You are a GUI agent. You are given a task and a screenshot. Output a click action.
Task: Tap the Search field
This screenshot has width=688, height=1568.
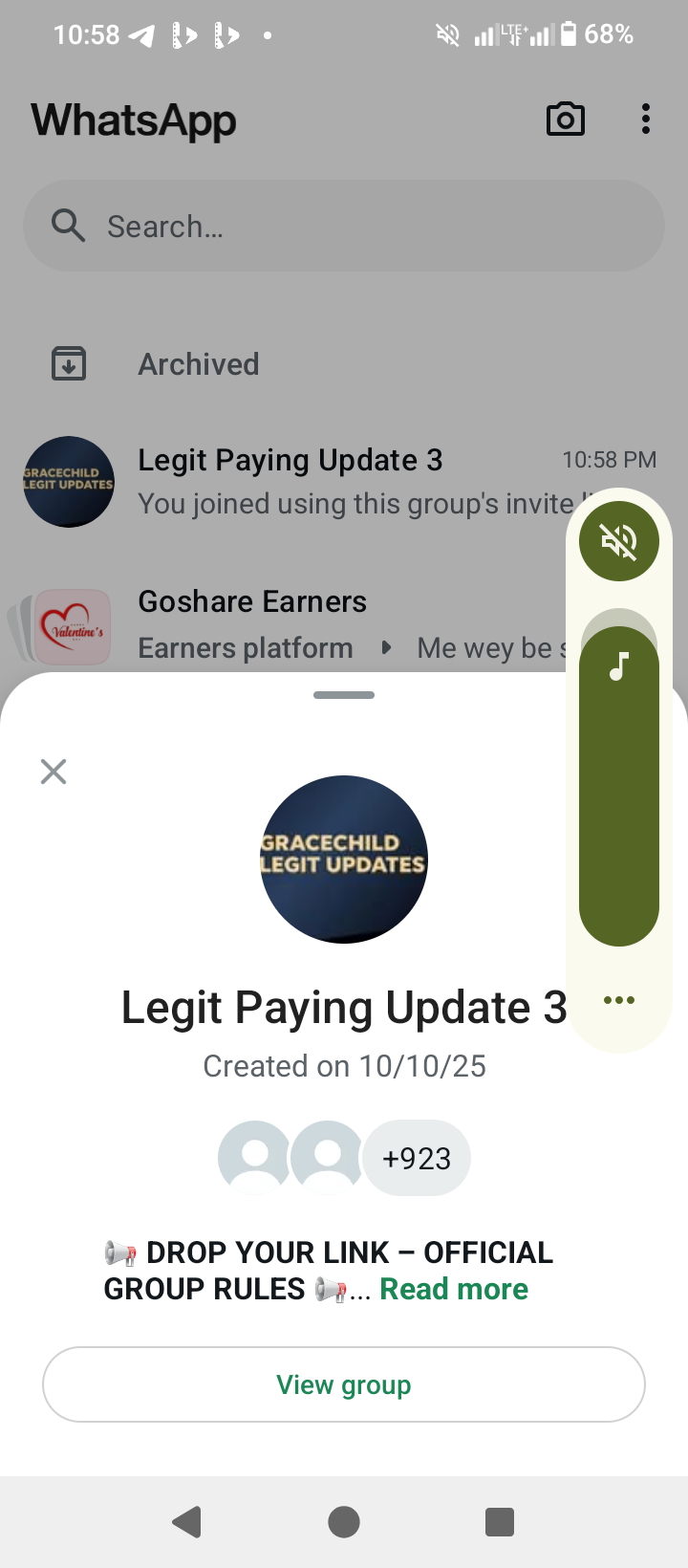coord(344,227)
